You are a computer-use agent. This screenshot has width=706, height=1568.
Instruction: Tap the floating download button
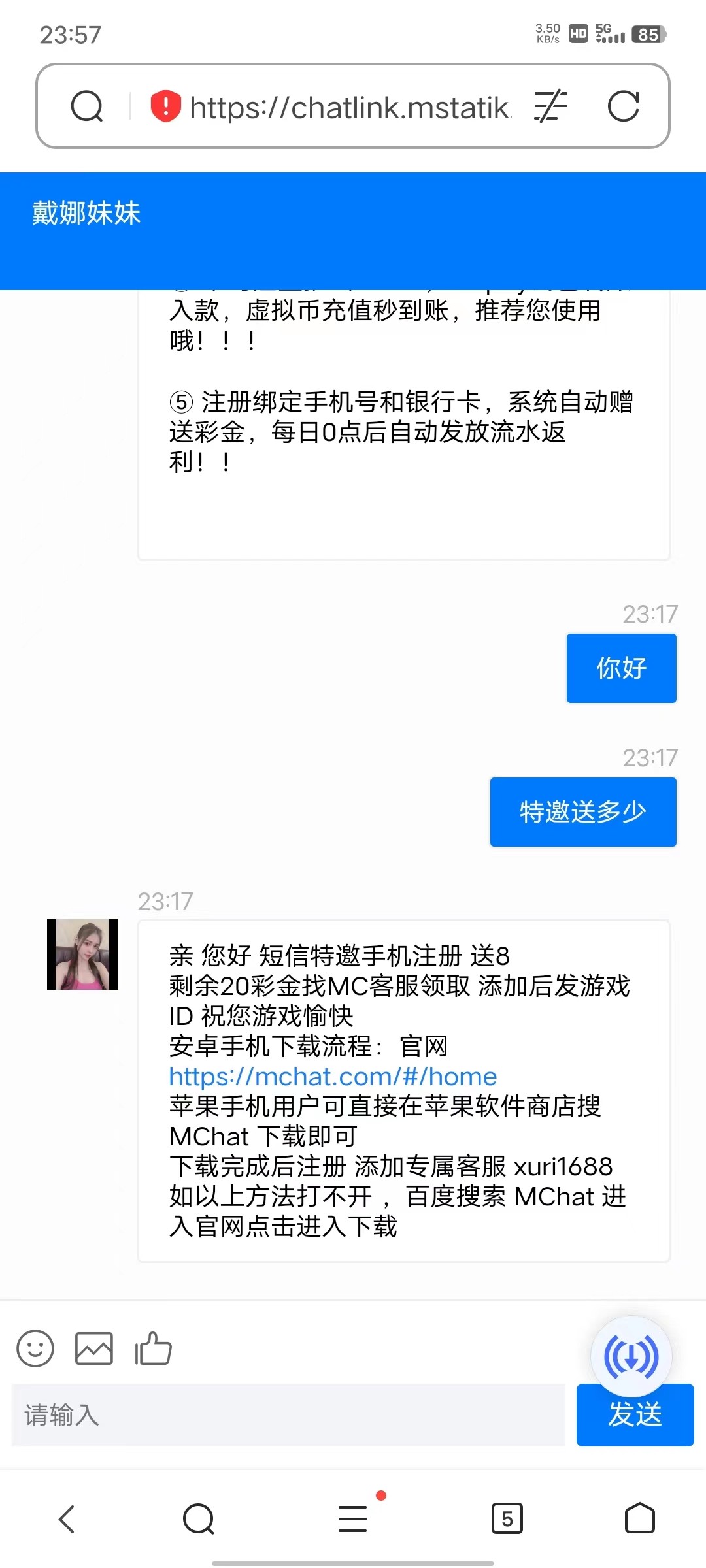(x=631, y=1356)
